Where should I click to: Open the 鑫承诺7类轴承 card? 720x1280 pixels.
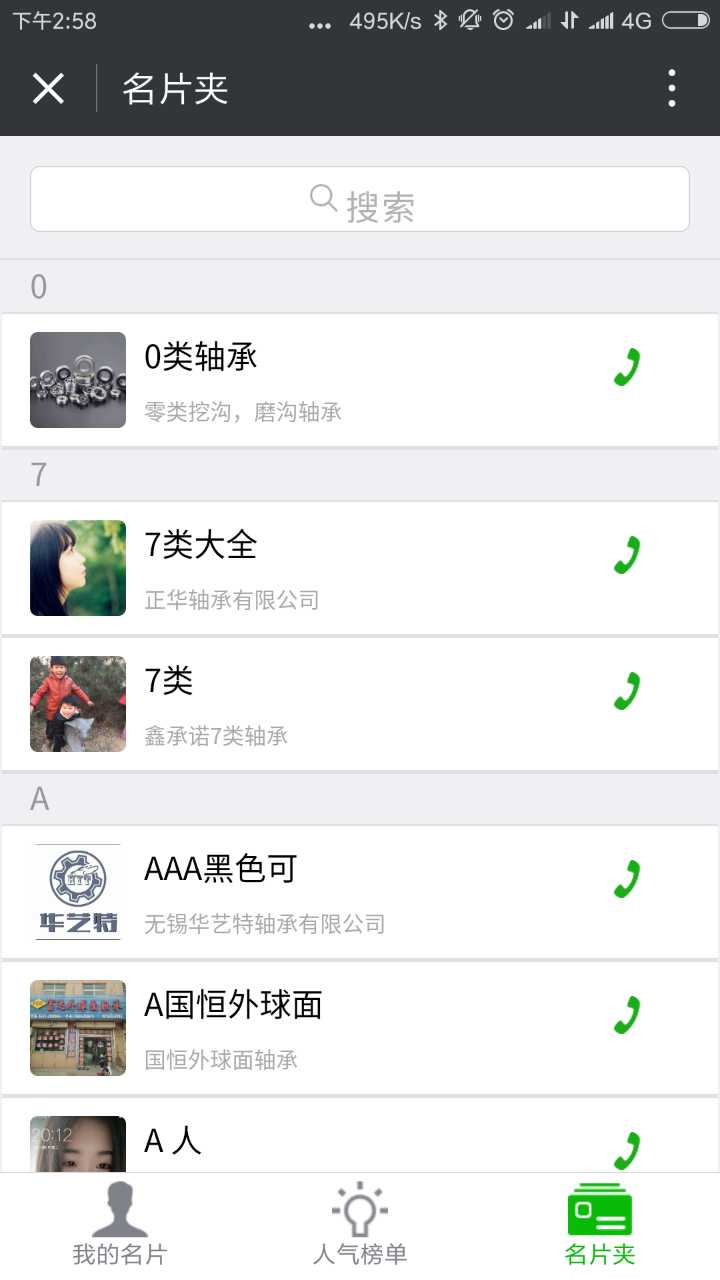coord(300,704)
